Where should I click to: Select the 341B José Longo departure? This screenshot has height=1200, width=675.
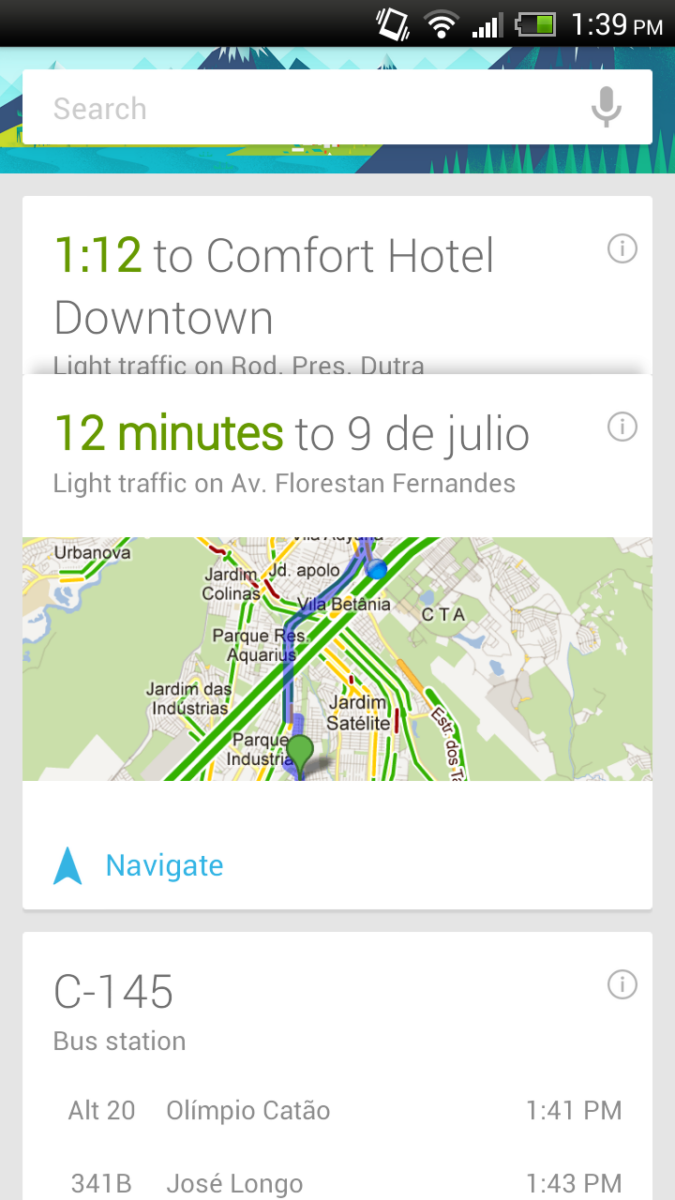tap(337, 1184)
